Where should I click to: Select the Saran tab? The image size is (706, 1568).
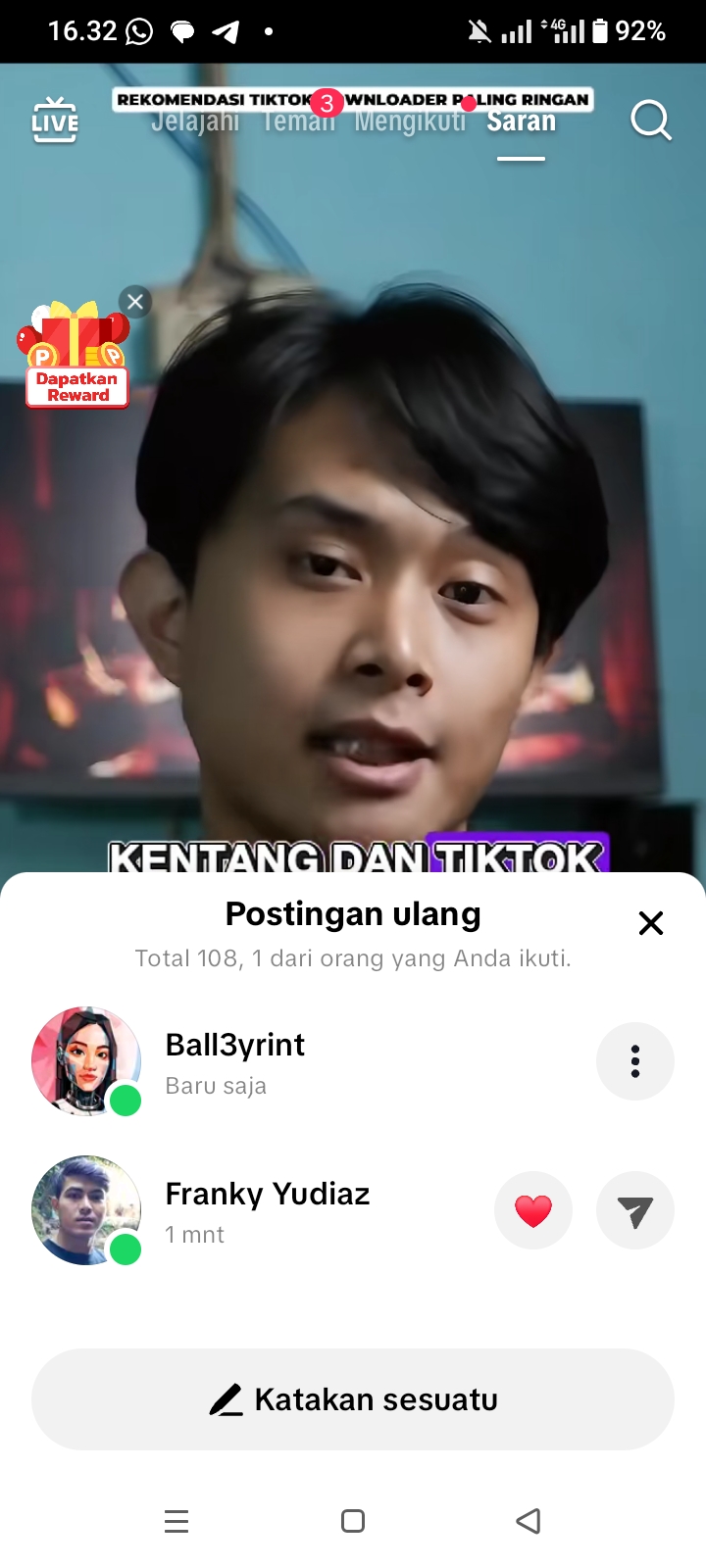[521, 123]
